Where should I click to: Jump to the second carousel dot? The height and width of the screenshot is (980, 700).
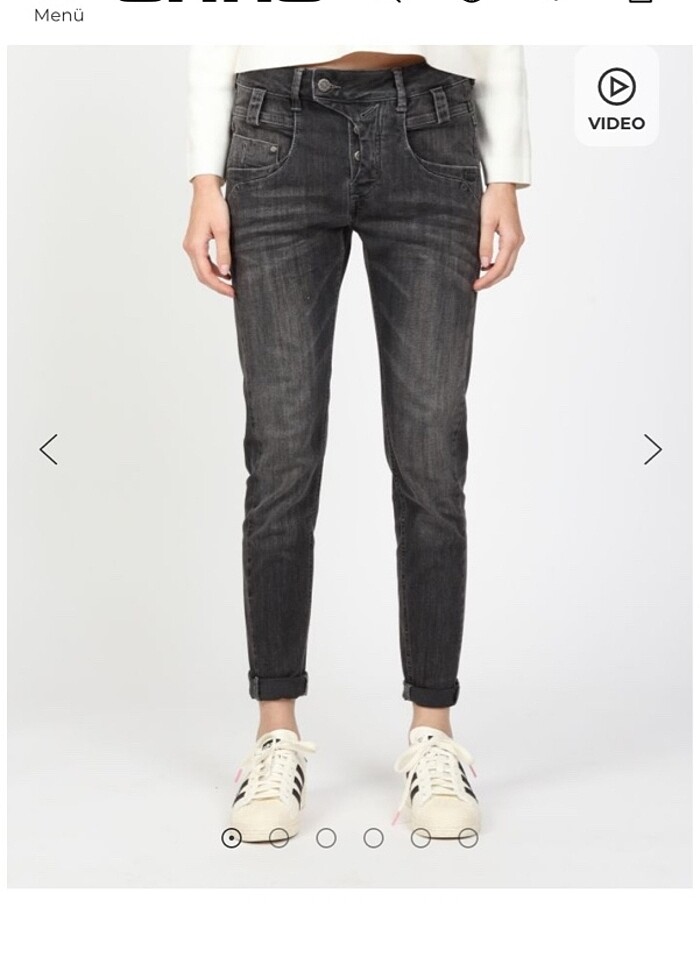point(279,838)
